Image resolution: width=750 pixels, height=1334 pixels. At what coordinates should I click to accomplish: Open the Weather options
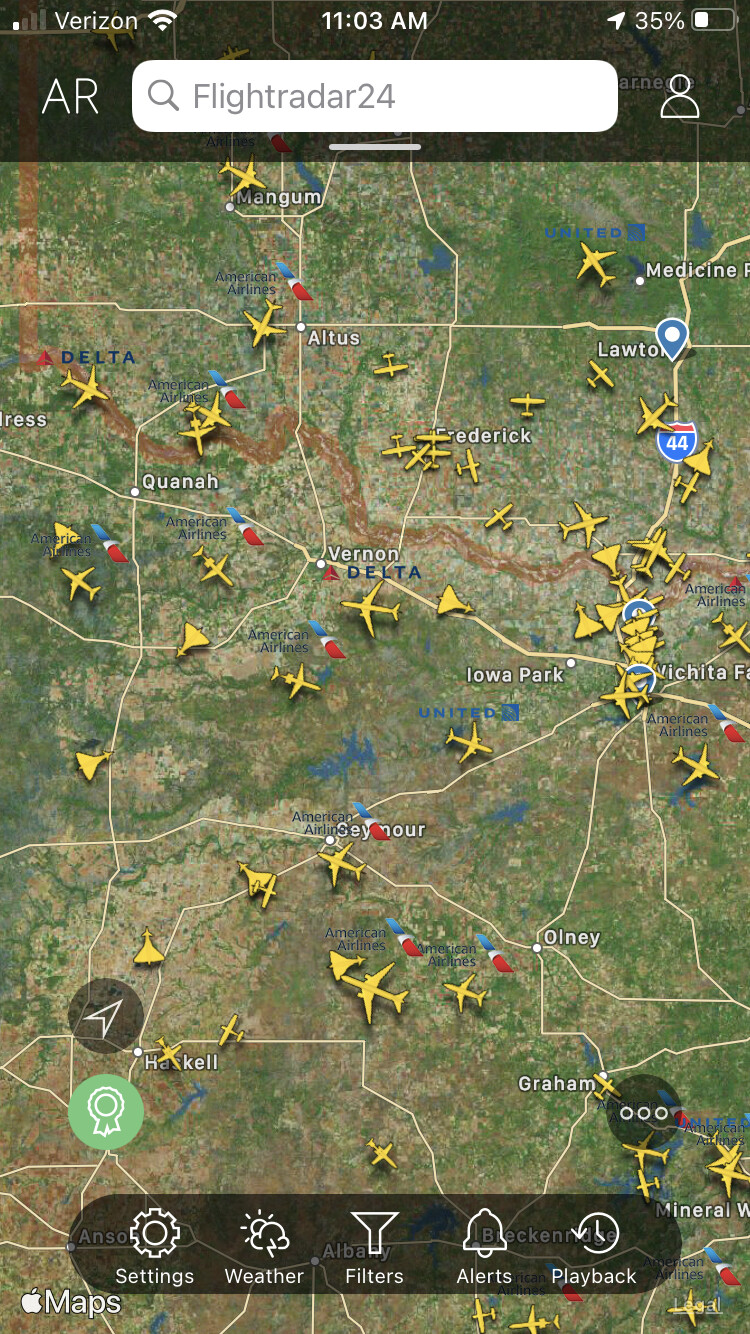point(264,1247)
